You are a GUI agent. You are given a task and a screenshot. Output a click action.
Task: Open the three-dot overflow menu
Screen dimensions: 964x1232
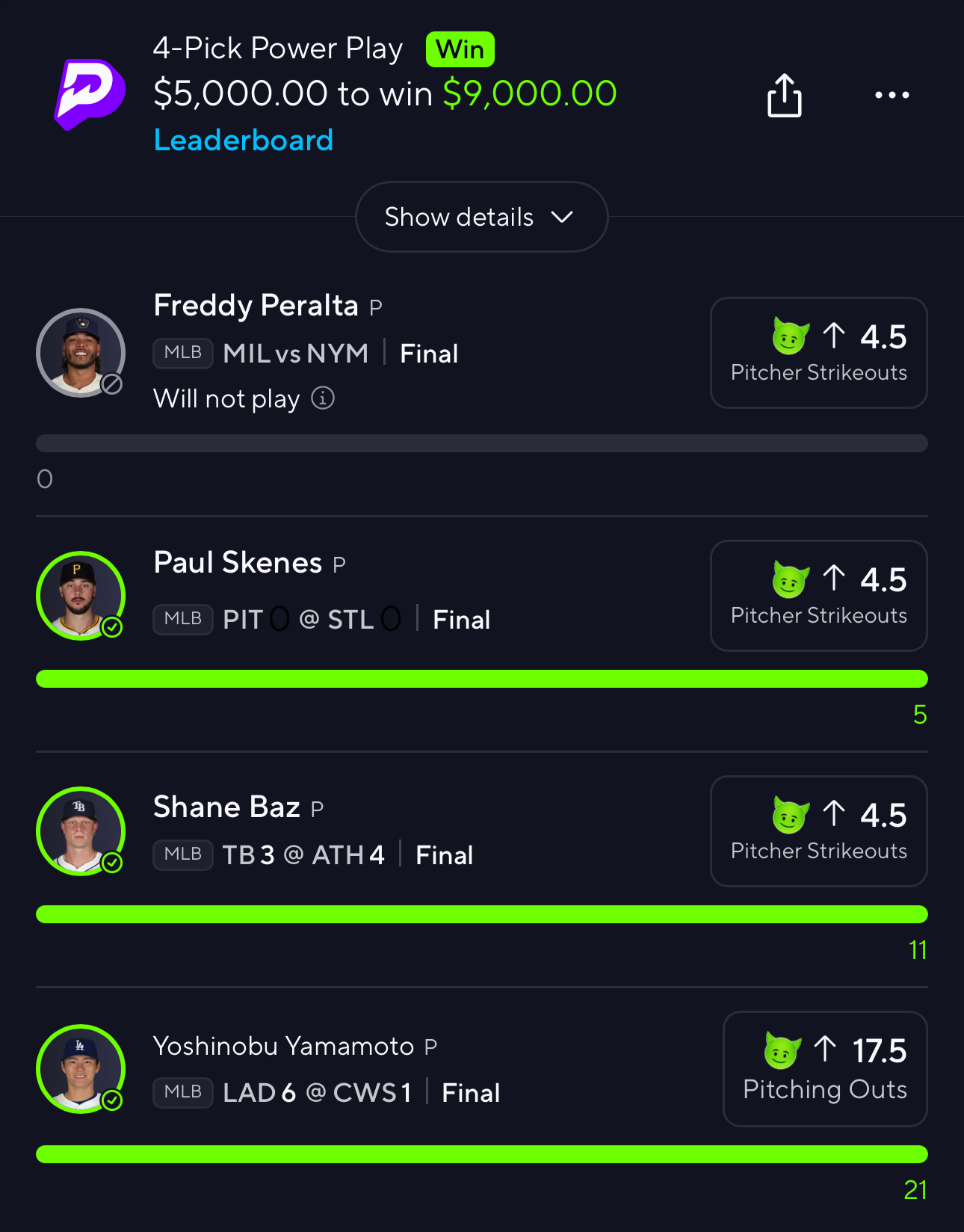click(892, 95)
